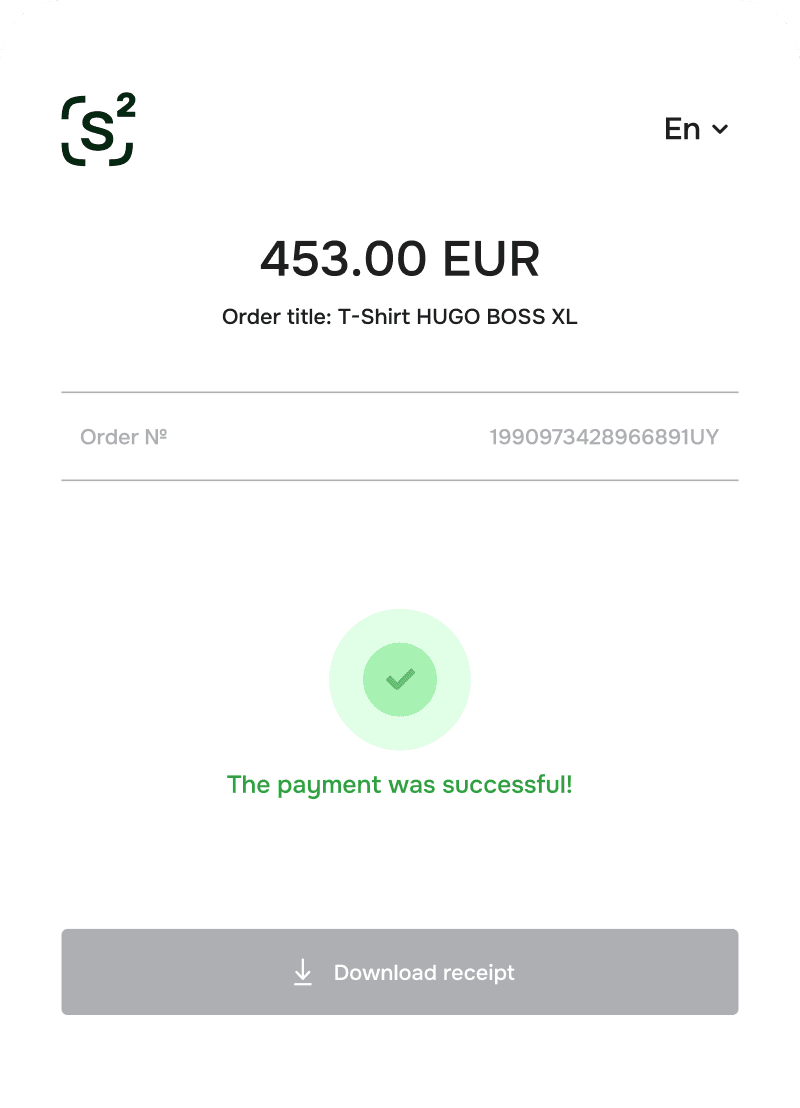
Task: Download the payment receipt
Action: point(400,972)
